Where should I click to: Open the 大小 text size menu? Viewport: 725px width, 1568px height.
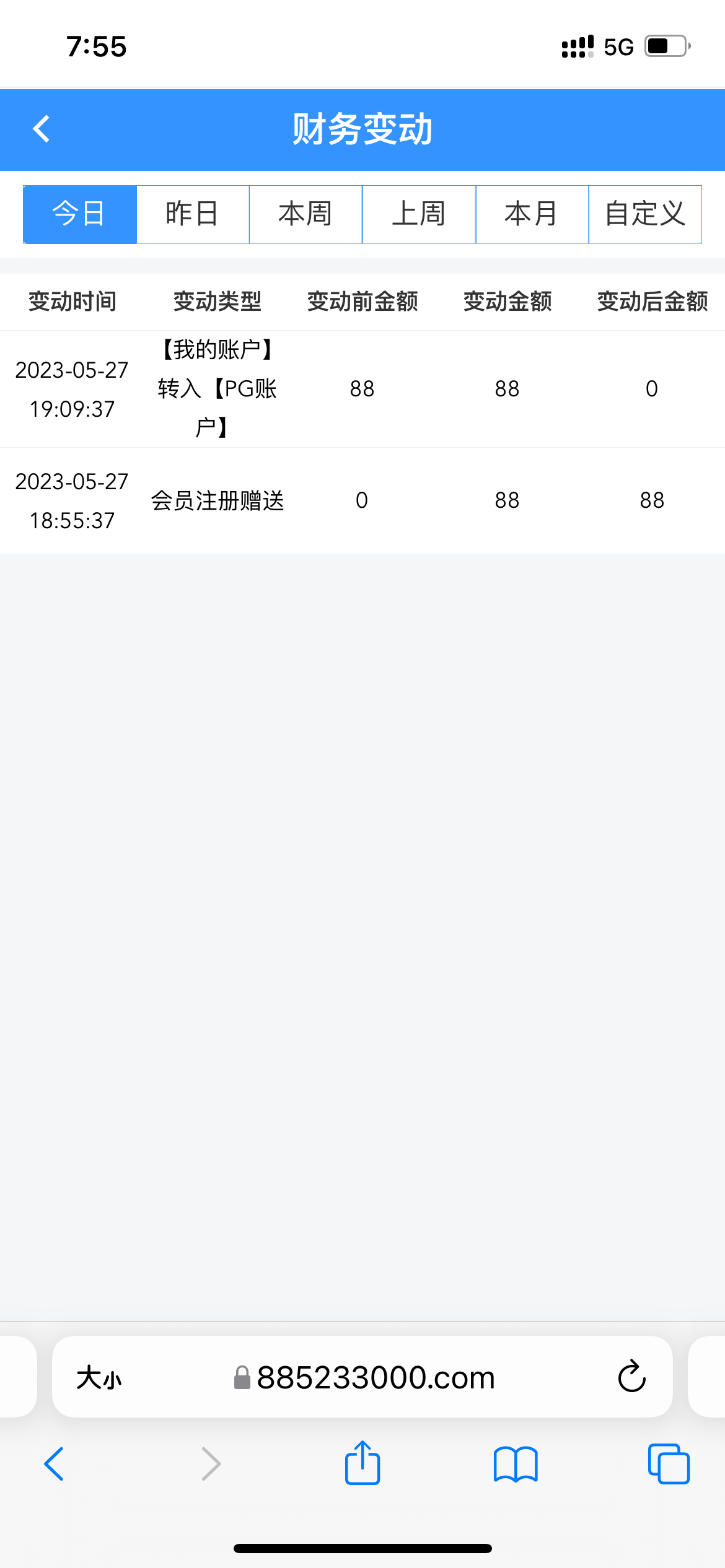[99, 1378]
